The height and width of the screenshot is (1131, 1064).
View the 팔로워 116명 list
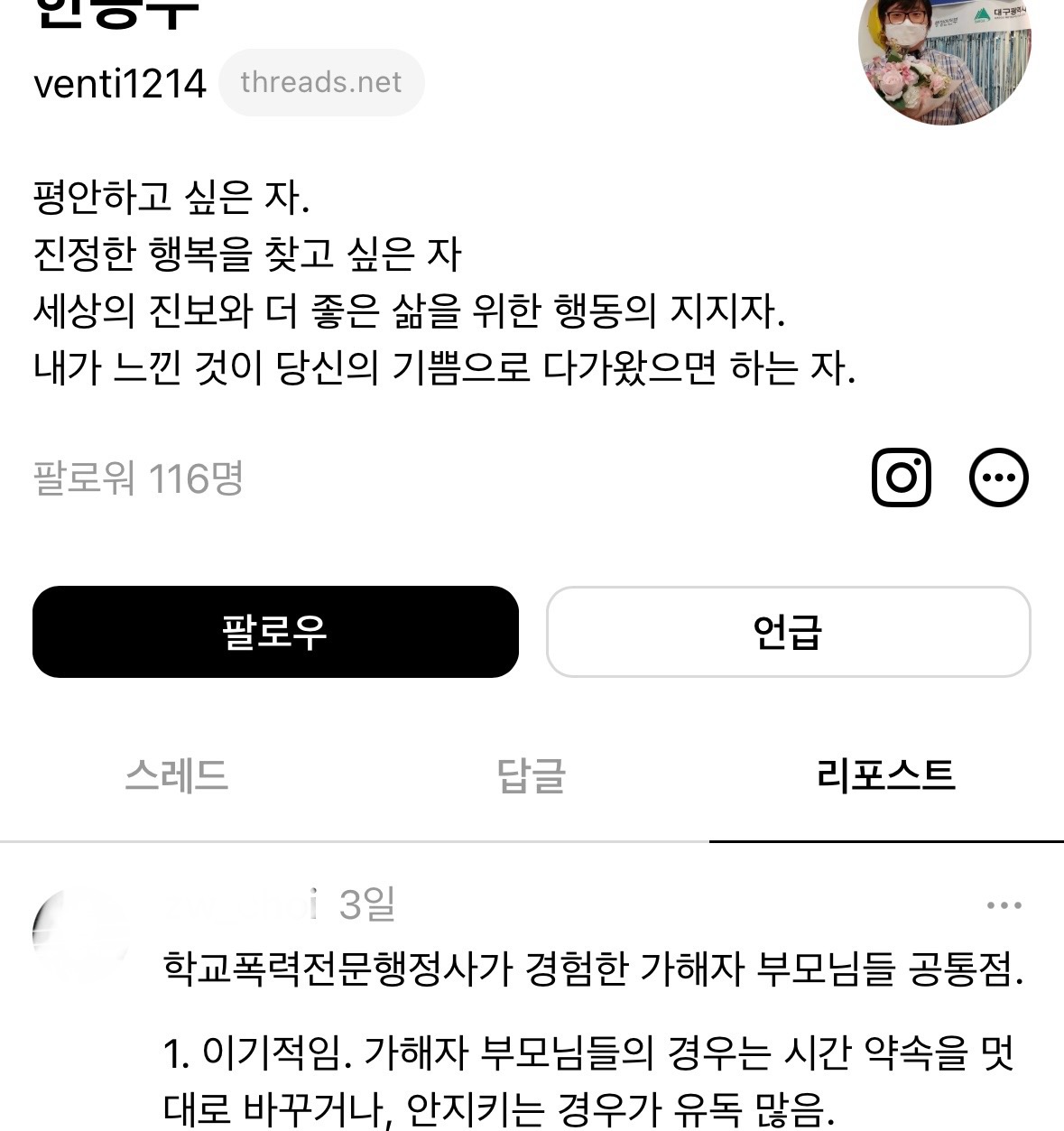tap(138, 477)
